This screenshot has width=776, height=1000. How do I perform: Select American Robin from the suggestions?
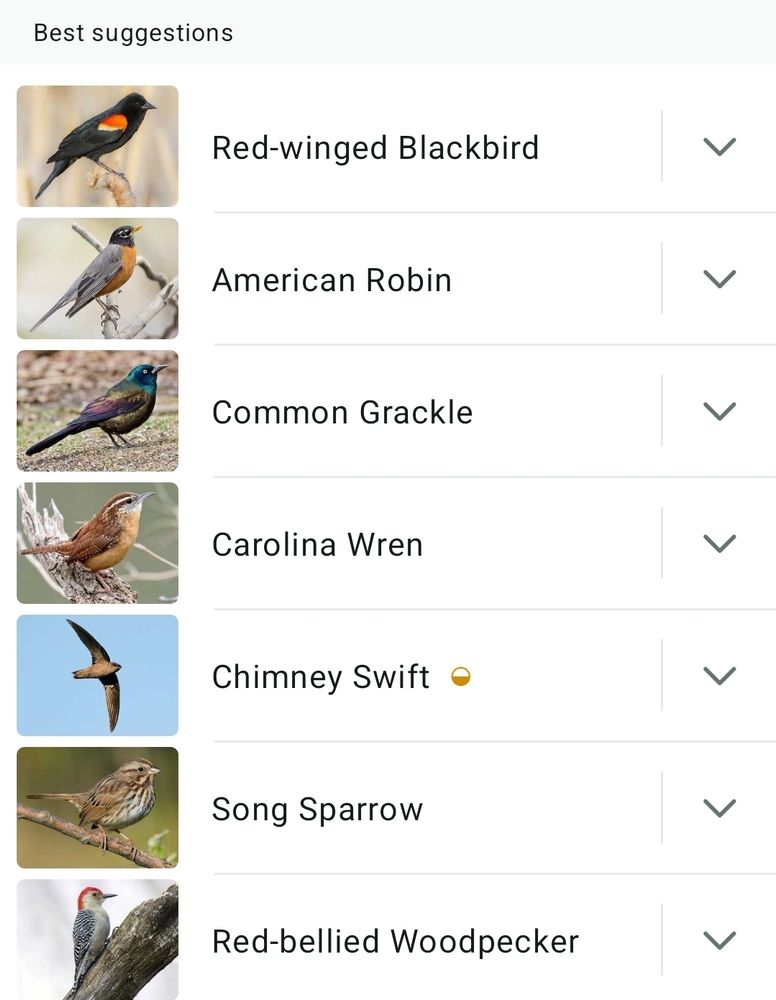tap(331, 280)
